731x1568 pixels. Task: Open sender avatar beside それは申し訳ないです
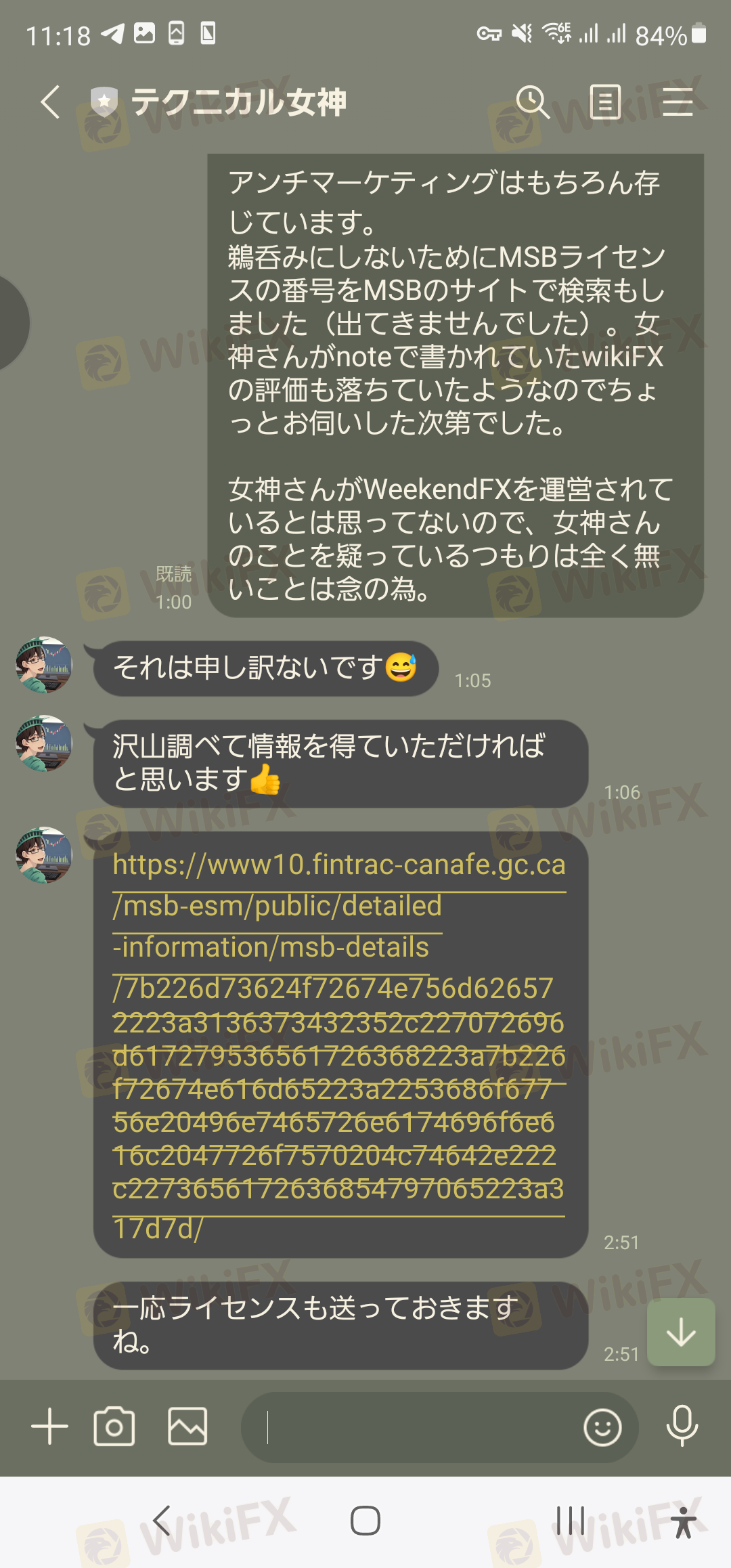point(44,665)
